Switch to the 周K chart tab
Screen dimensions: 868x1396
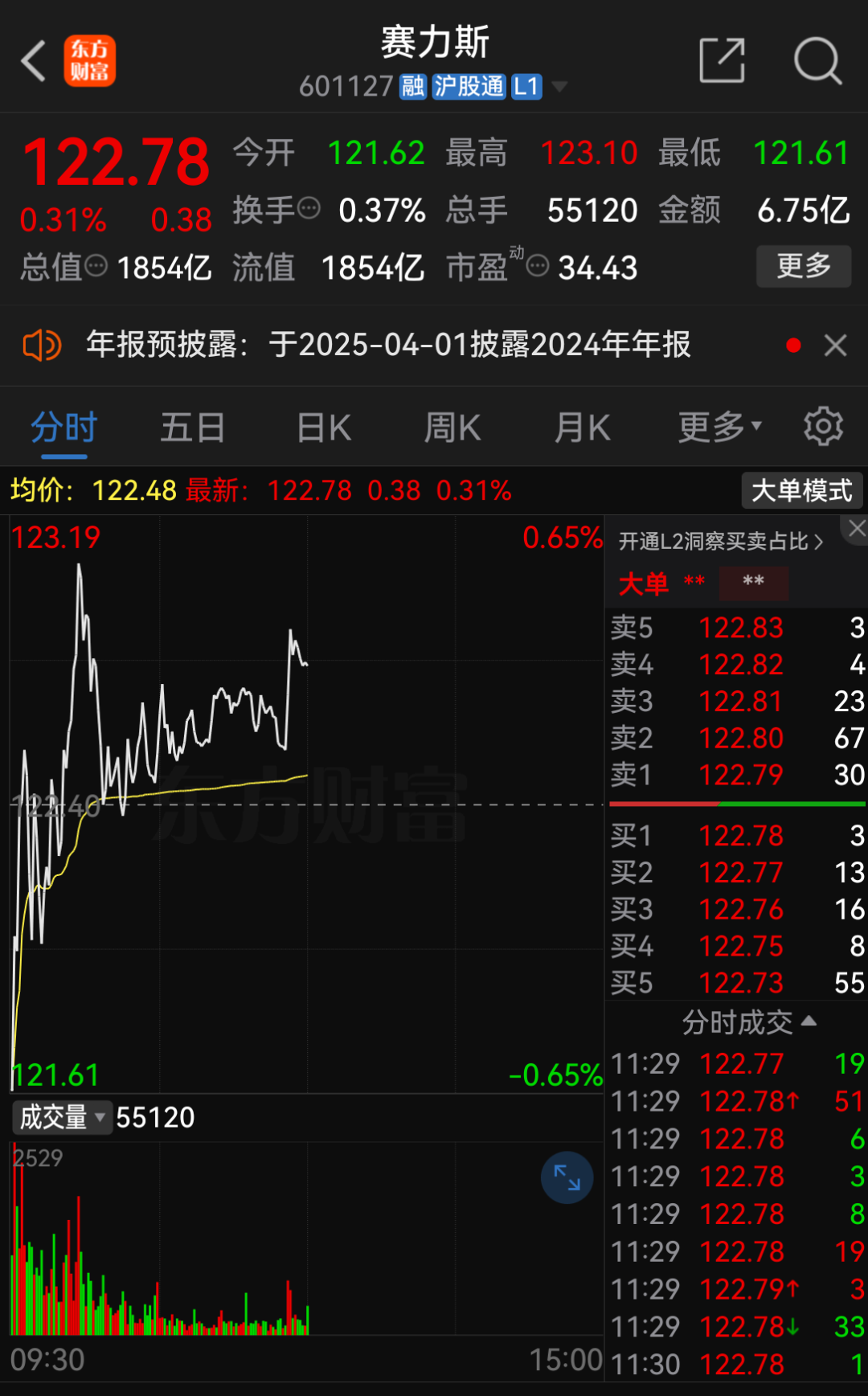point(452,428)
